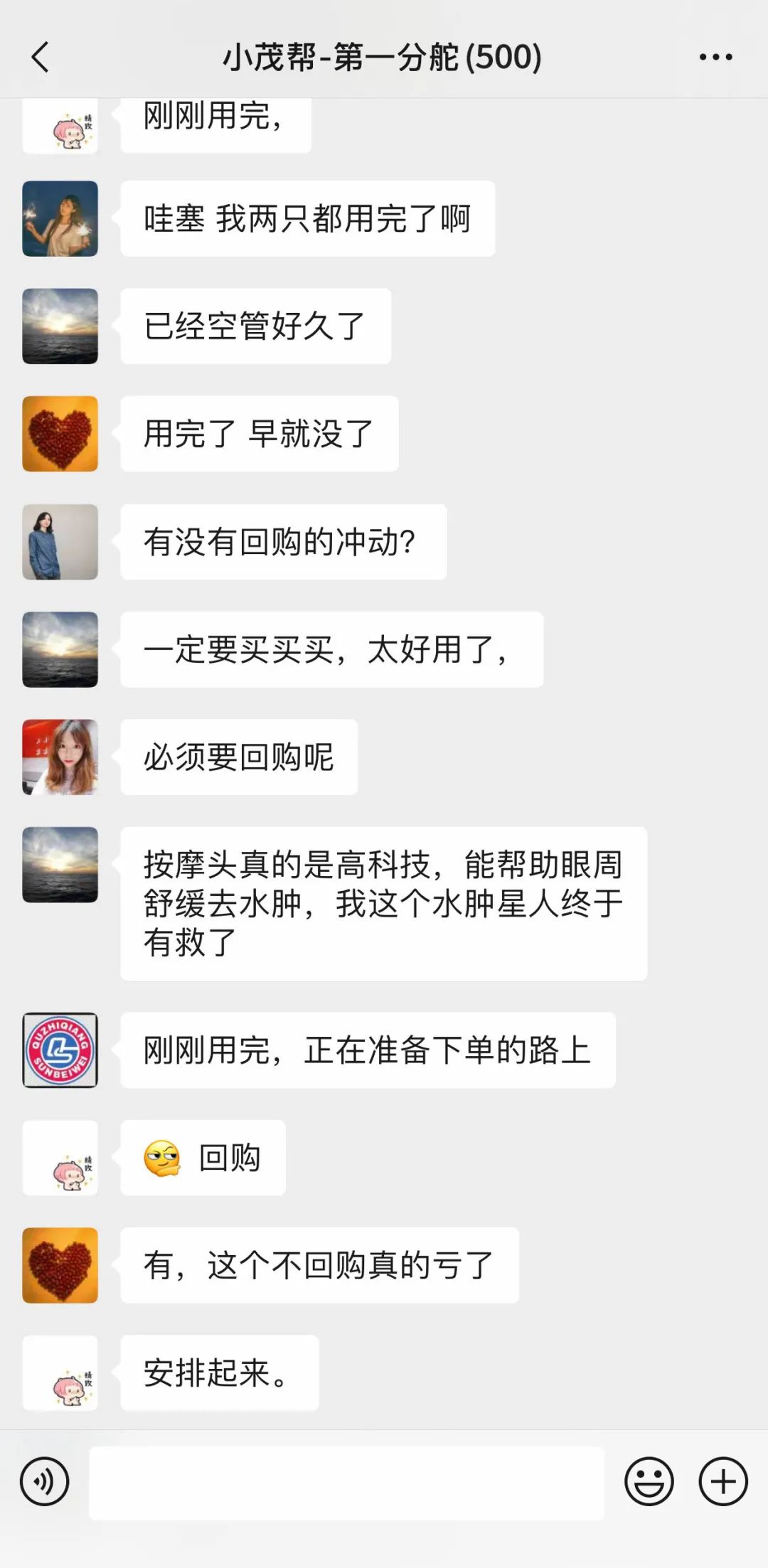This screenshot has height=1568, width=768.
Task: Tap the sparkler girl avatar
Action: (x=60, y=218)
